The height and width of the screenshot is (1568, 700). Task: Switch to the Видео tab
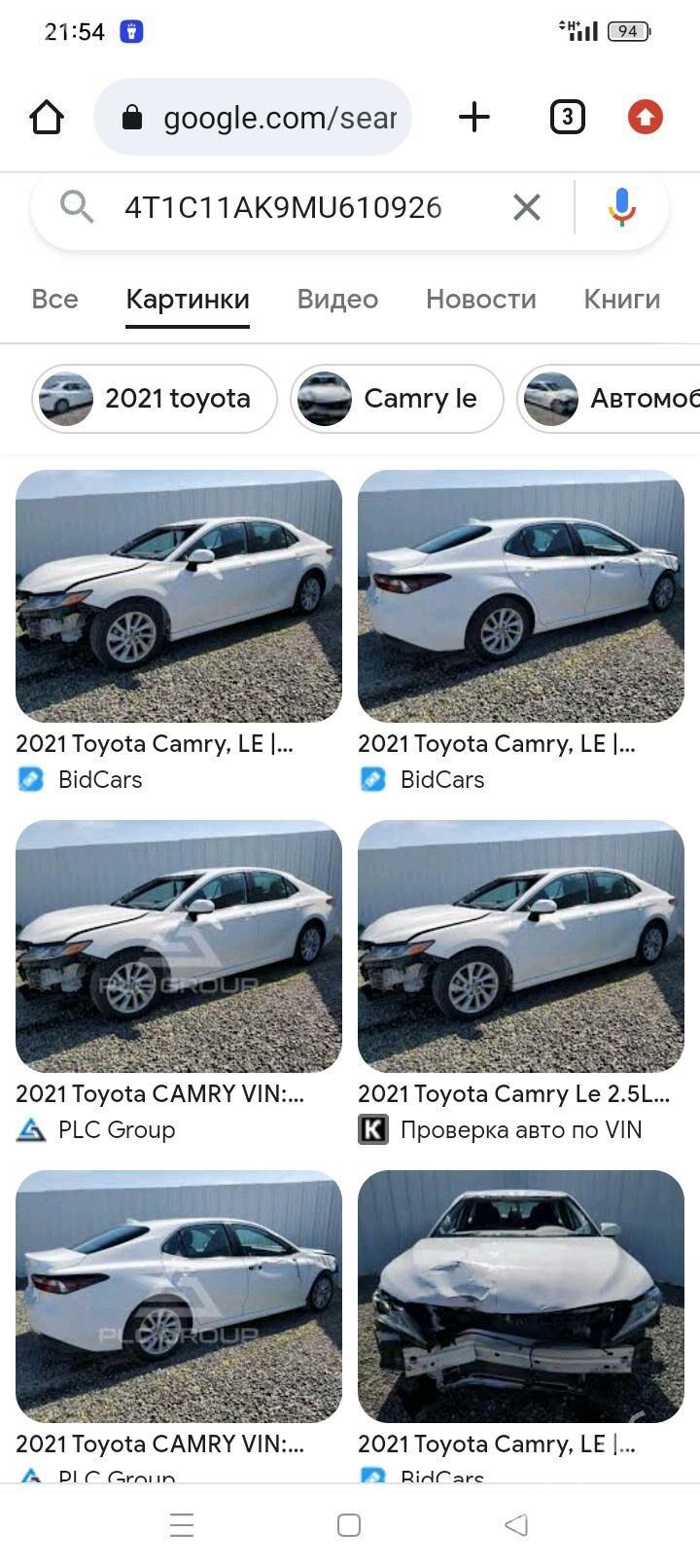coord(336,300)
